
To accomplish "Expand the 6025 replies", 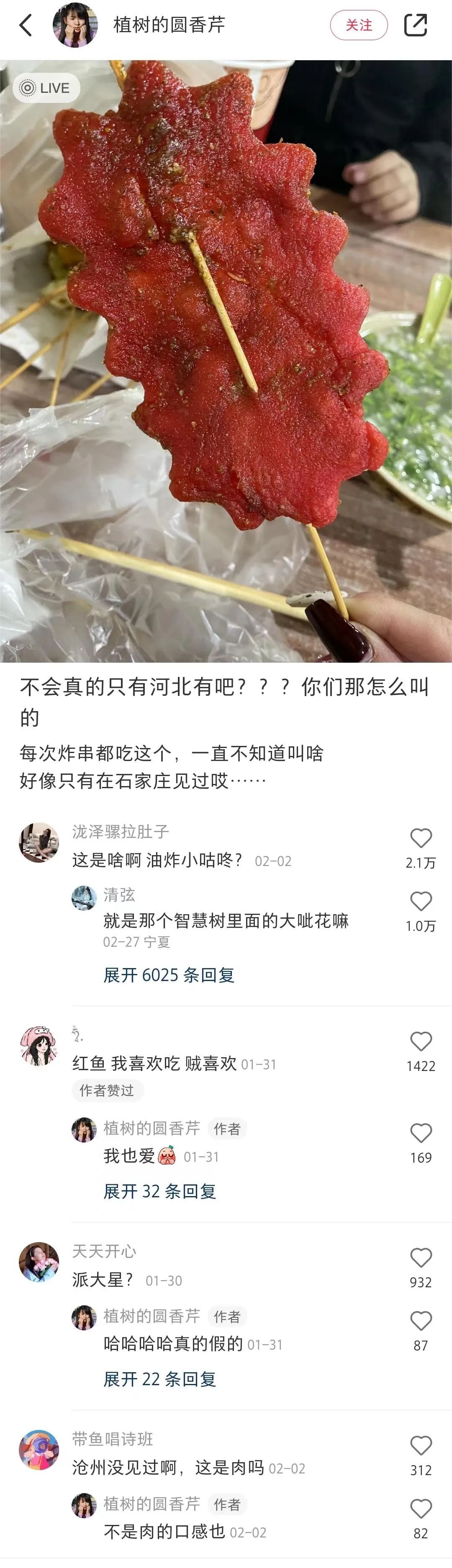I will pos(169,975).
